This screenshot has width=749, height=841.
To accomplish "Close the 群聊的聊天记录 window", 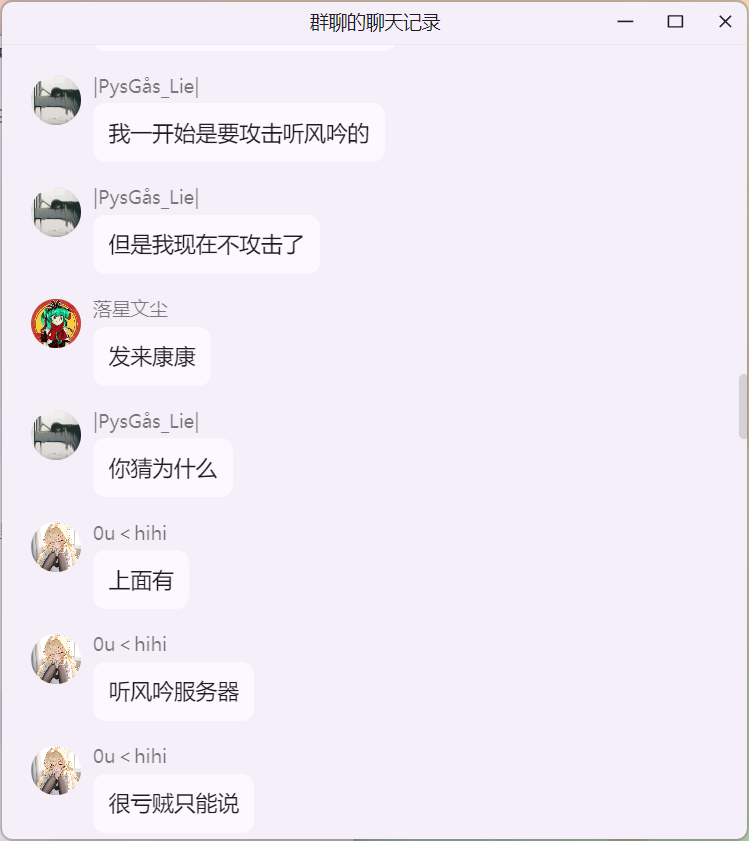I will [725, 22].
